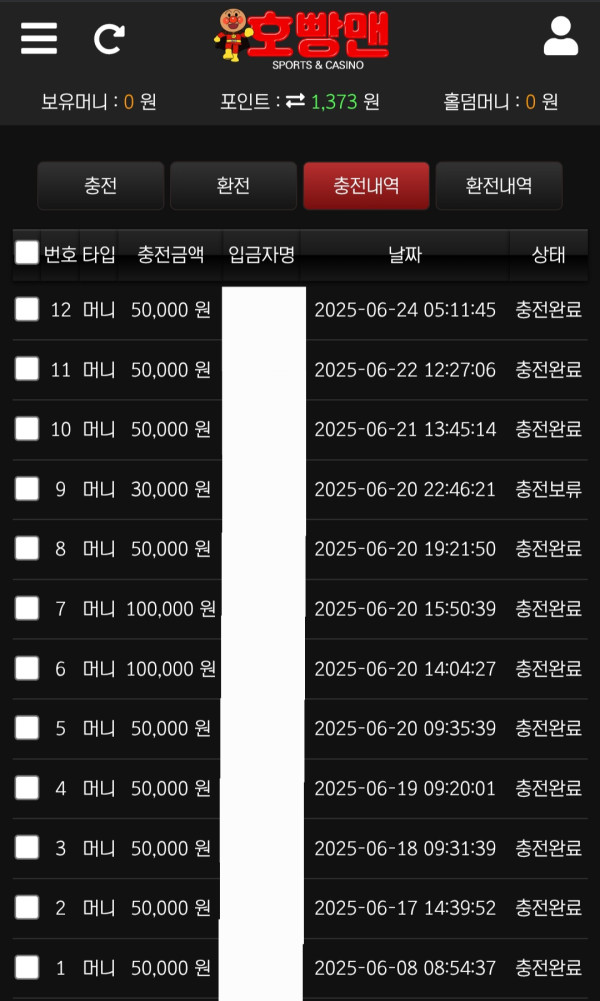Tick the checkbox for row 3
The image size is (600, 1001).
tap(27, 848)
